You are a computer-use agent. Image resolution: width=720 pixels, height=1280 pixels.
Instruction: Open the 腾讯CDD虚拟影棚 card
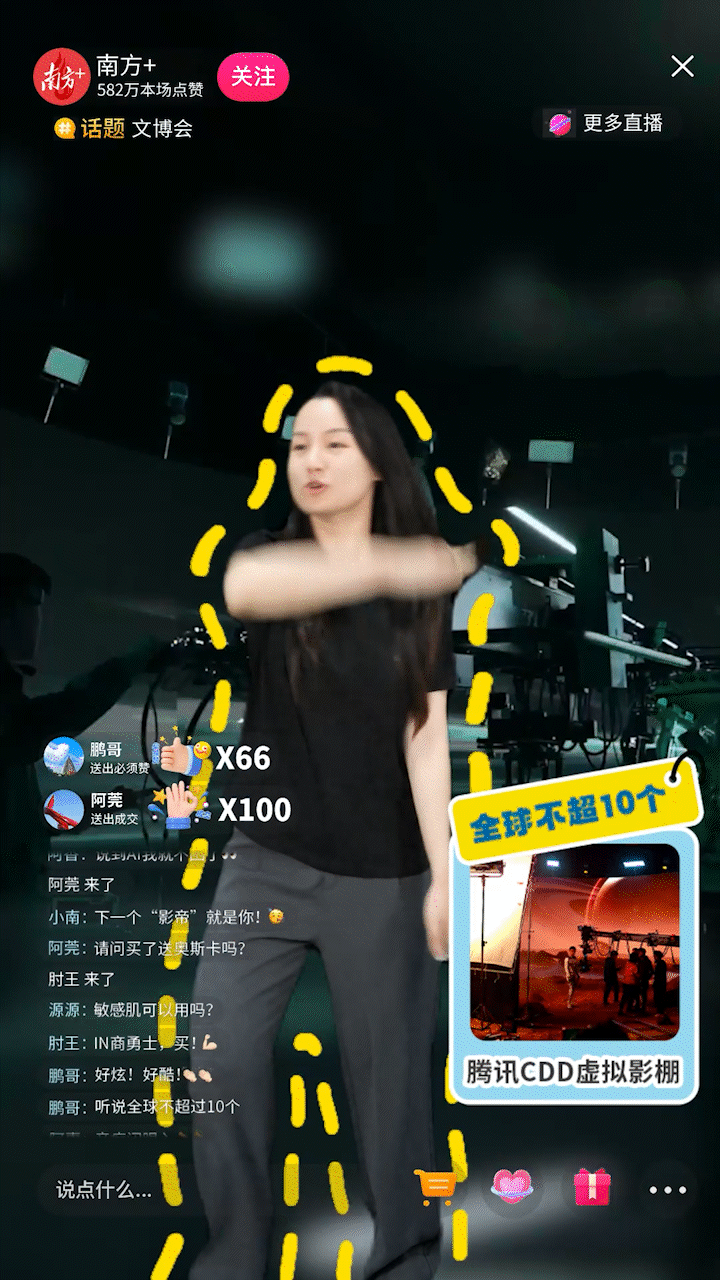574,960
